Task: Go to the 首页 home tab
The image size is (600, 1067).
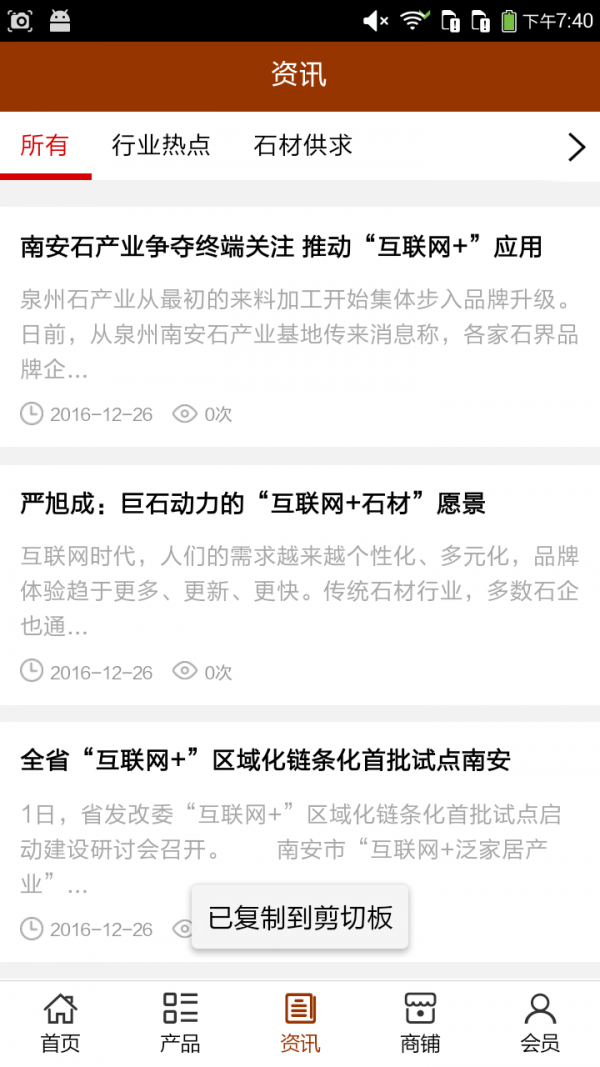Action: (x=60, y=1023)
